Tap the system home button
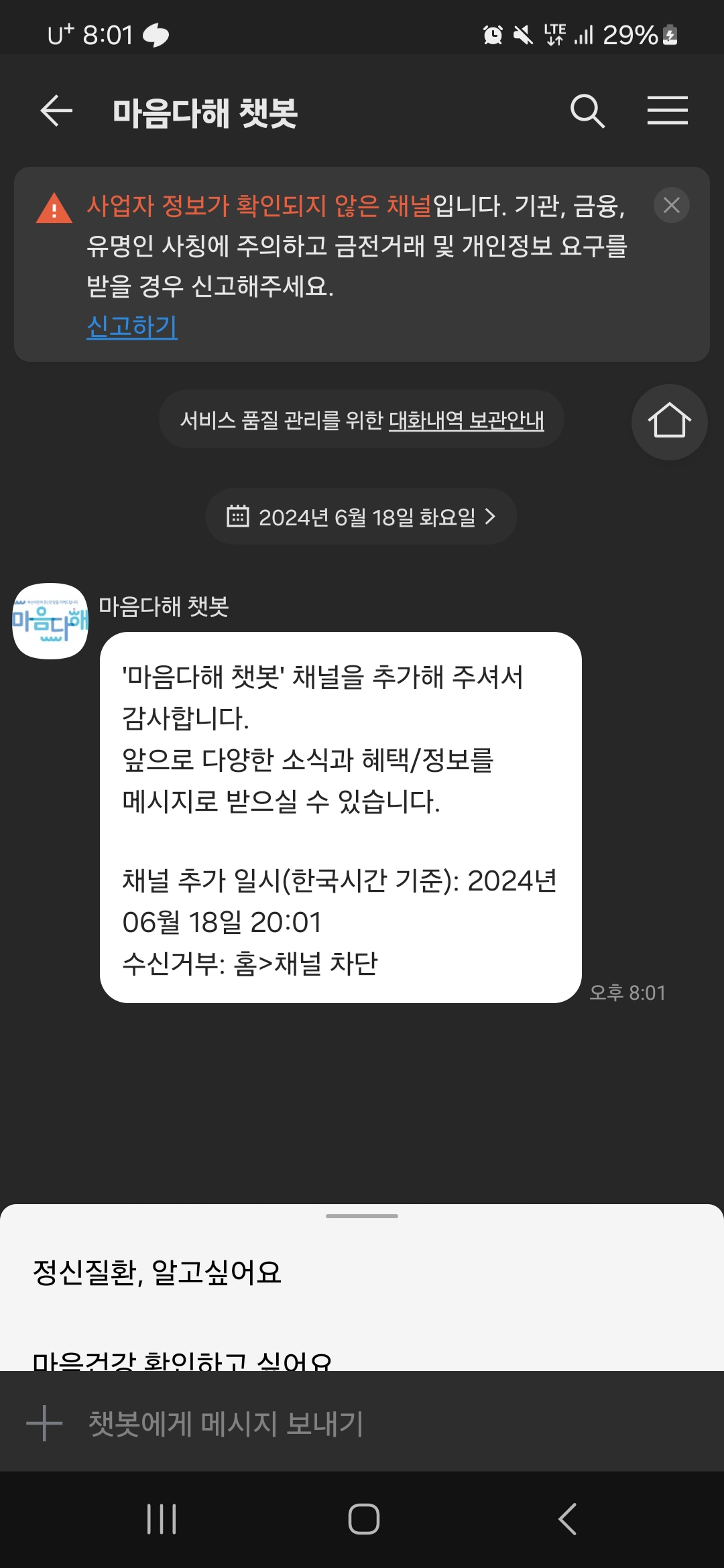Screen dimensions: 724x1568 tap(363, 1519)
